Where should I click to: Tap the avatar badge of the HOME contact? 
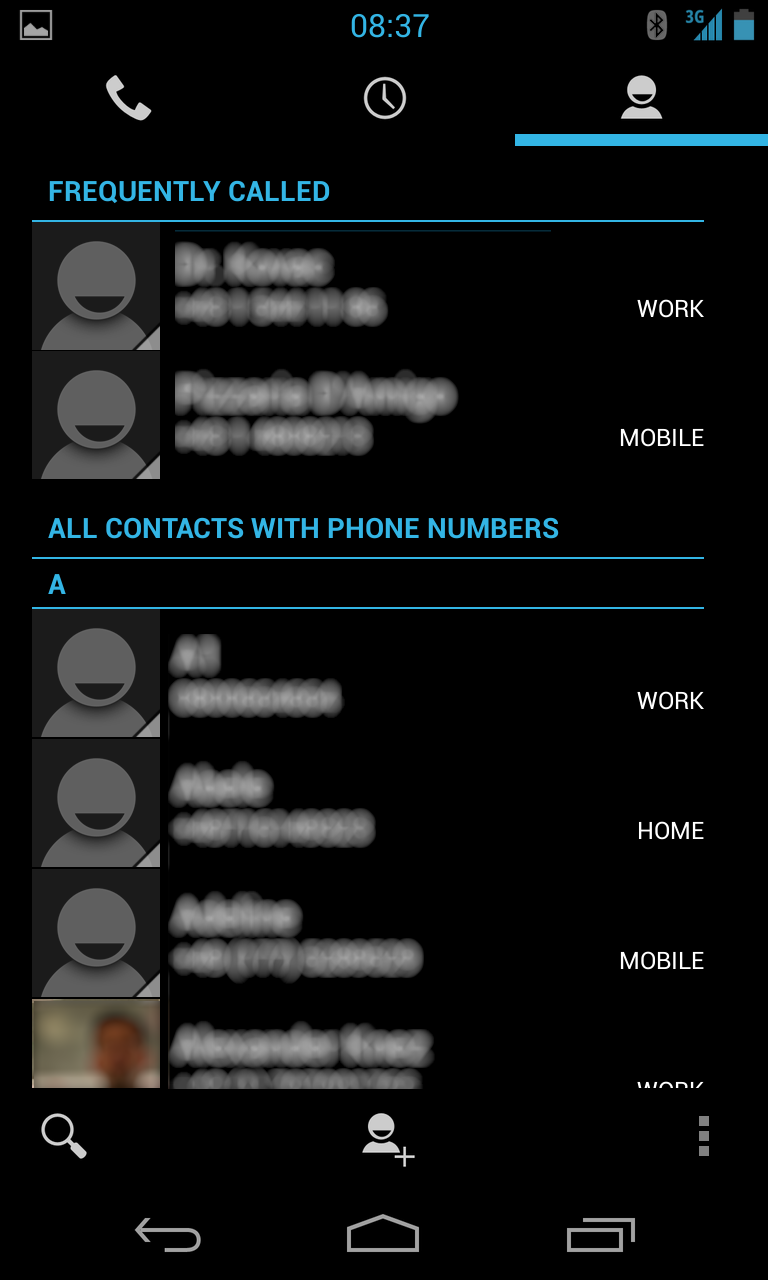(96, 804)
